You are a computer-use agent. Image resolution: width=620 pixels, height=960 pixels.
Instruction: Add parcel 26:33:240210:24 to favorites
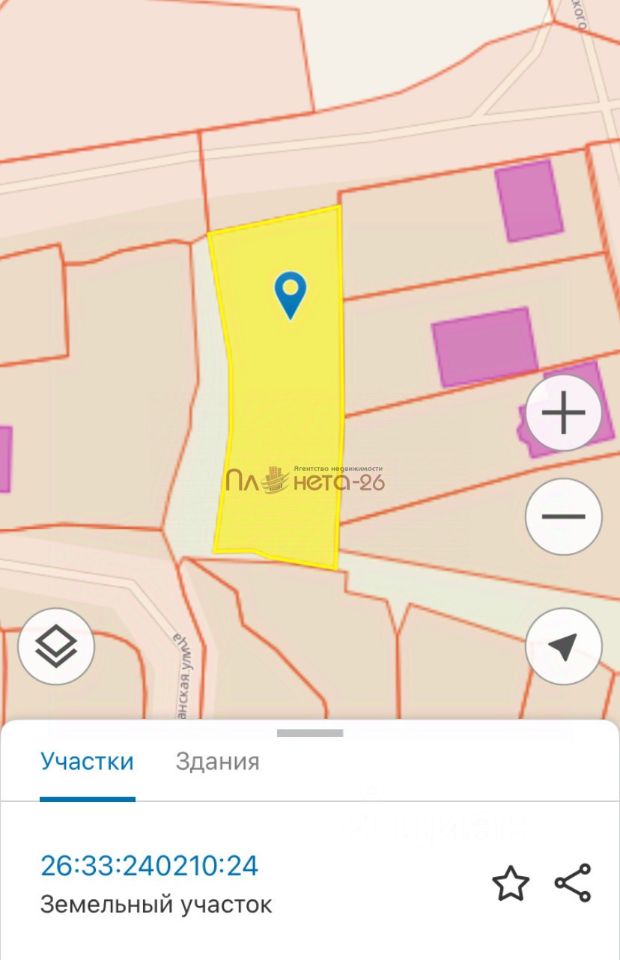[x=510, y=884]
